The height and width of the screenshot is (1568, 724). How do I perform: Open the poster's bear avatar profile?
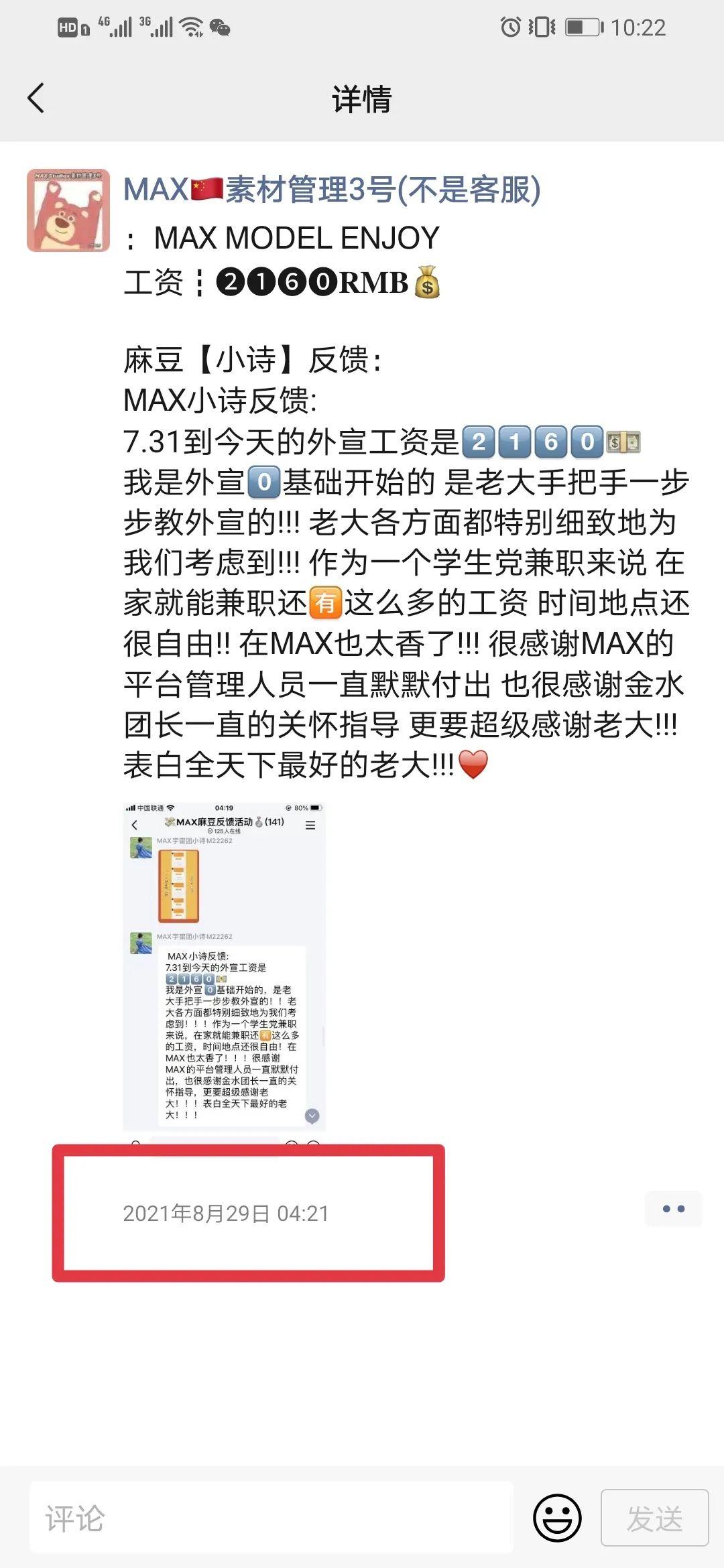[68, 210]
